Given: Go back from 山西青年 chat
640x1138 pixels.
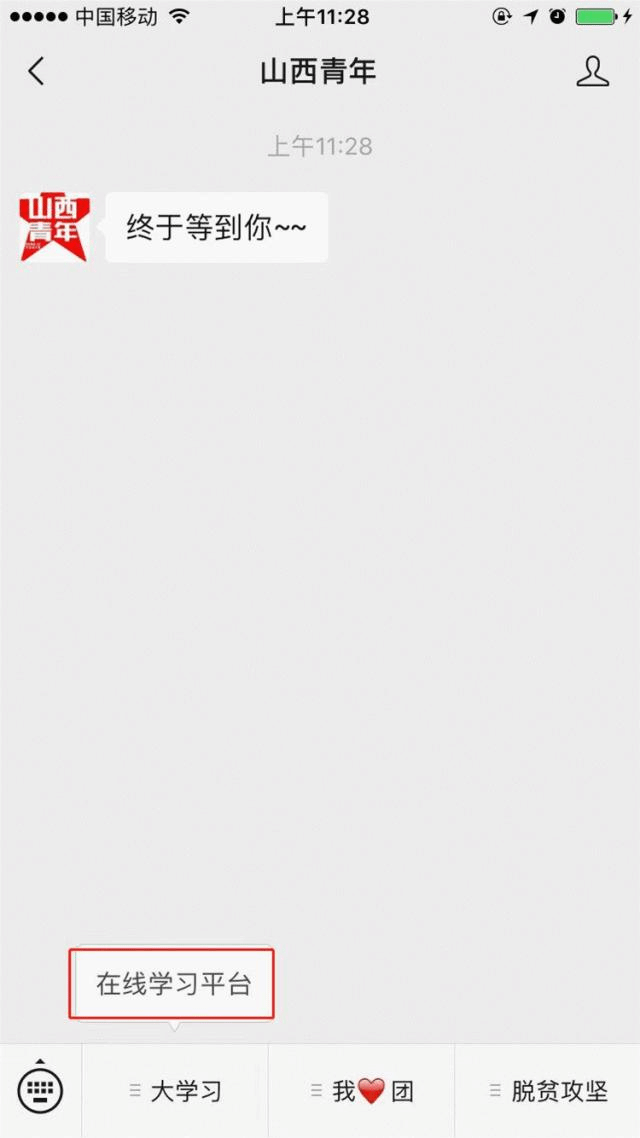Looking at the screenshot, I should coord(37,72).
